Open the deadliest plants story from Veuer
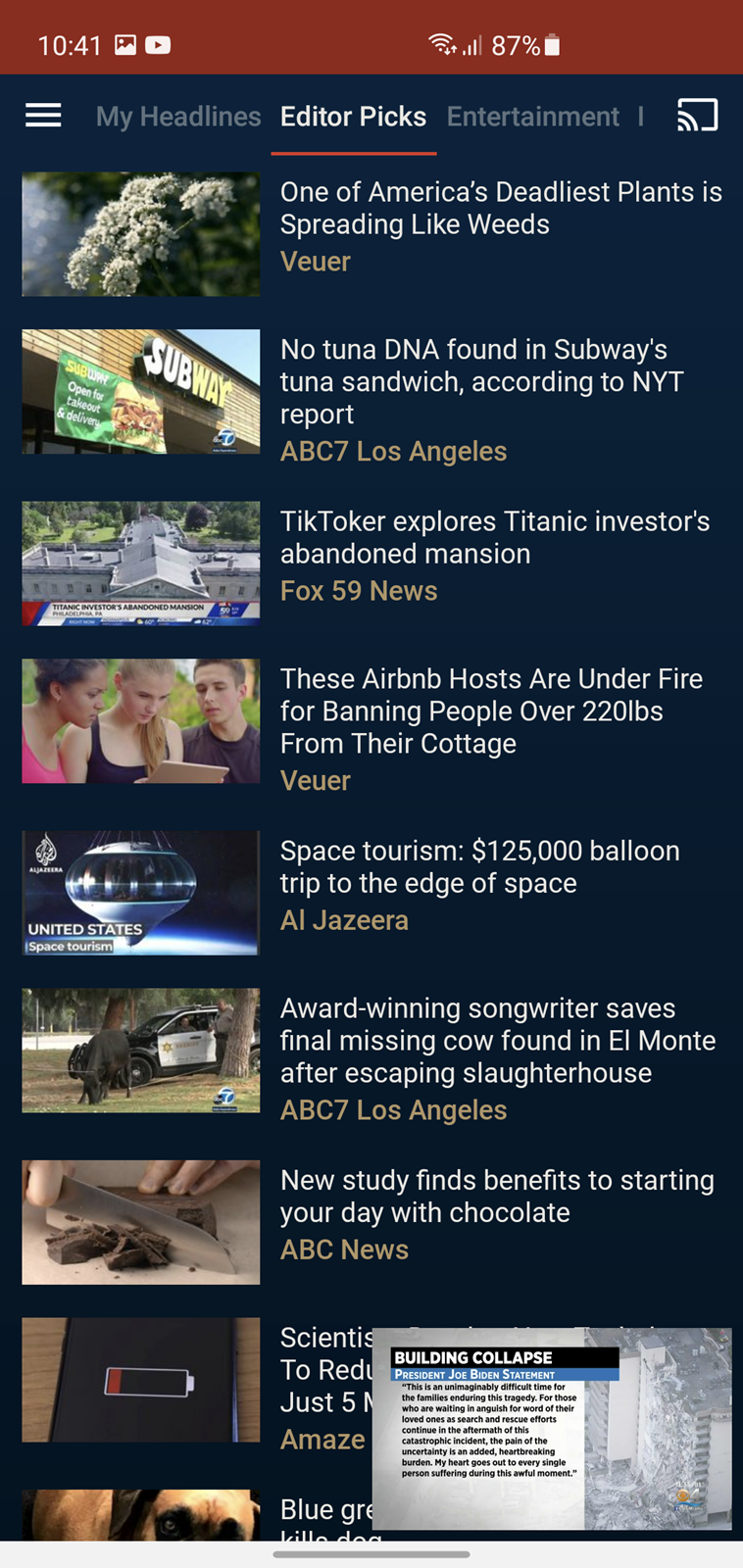Screen dimensions: 743x1568 click(500, 209)
